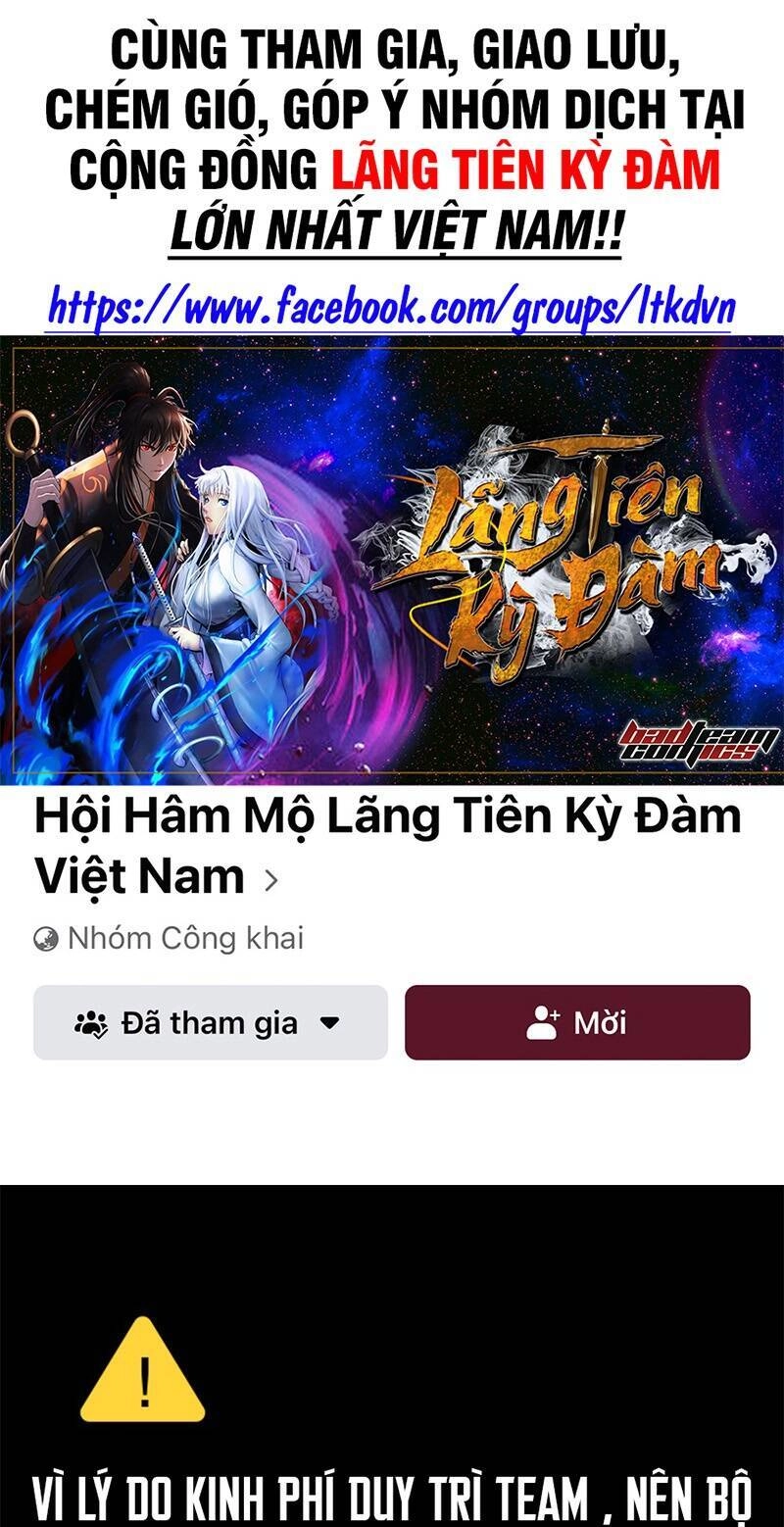Click the globe icon beside Nhóm Công khai

[46, 939]
